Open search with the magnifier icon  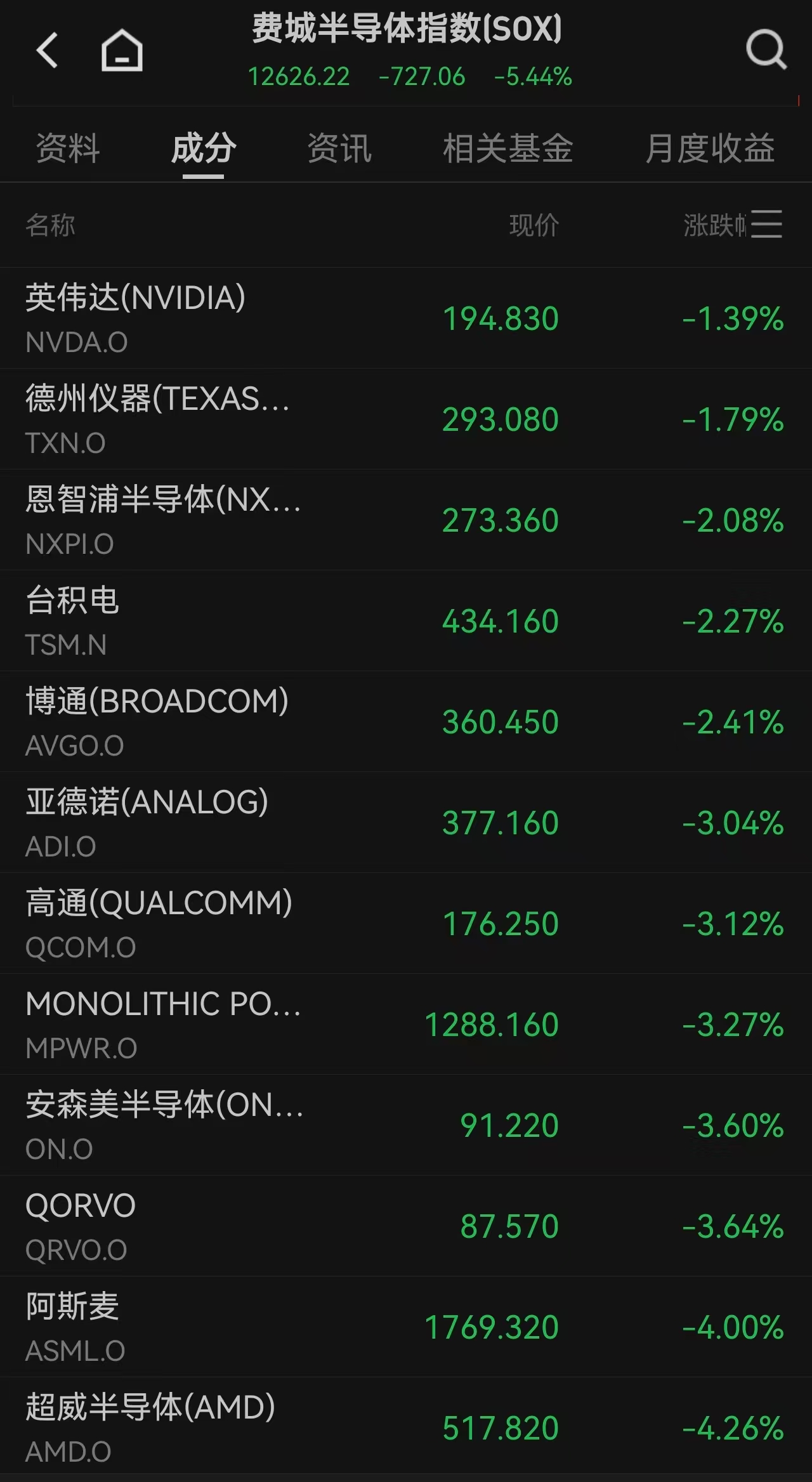point(766,49)
